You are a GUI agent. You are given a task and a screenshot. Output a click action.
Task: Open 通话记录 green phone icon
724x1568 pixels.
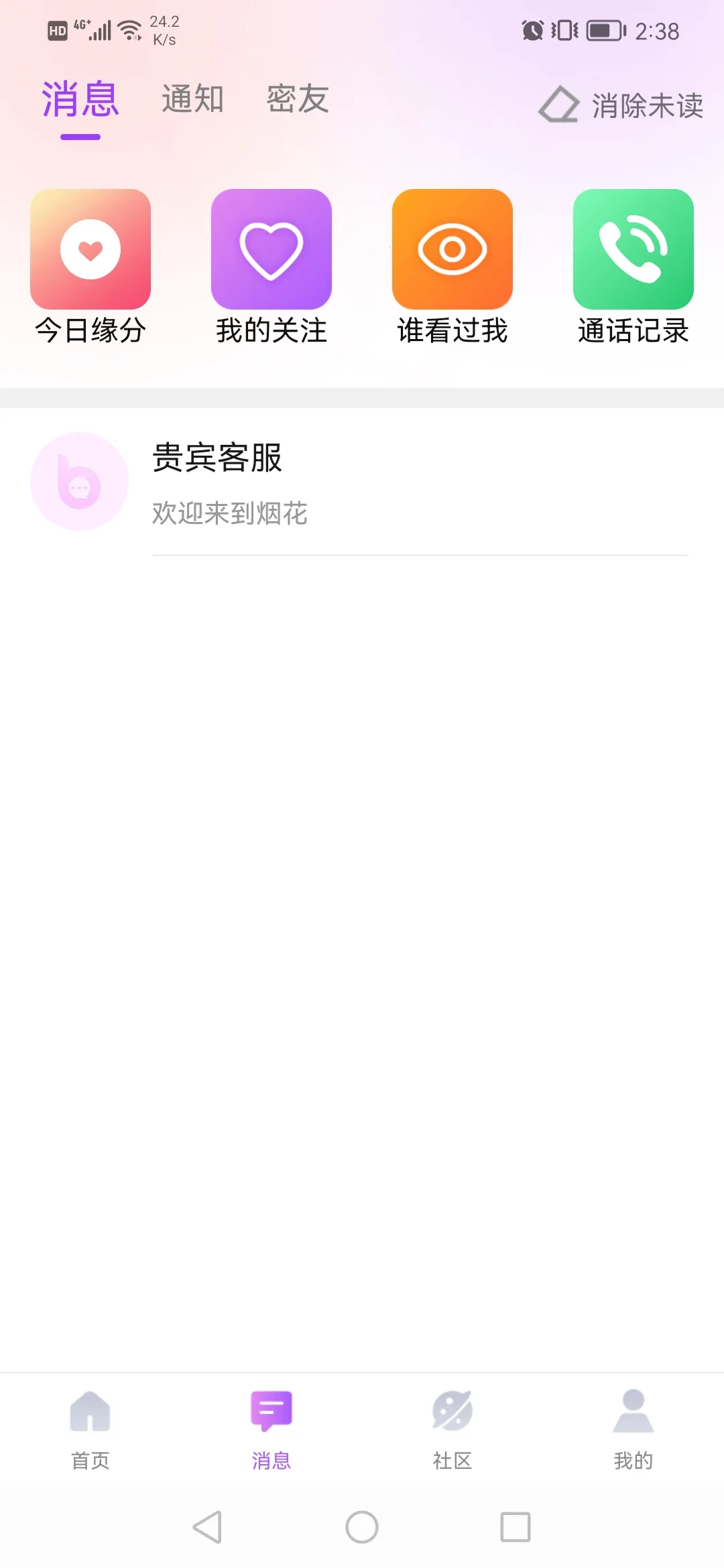coord(633,249)
